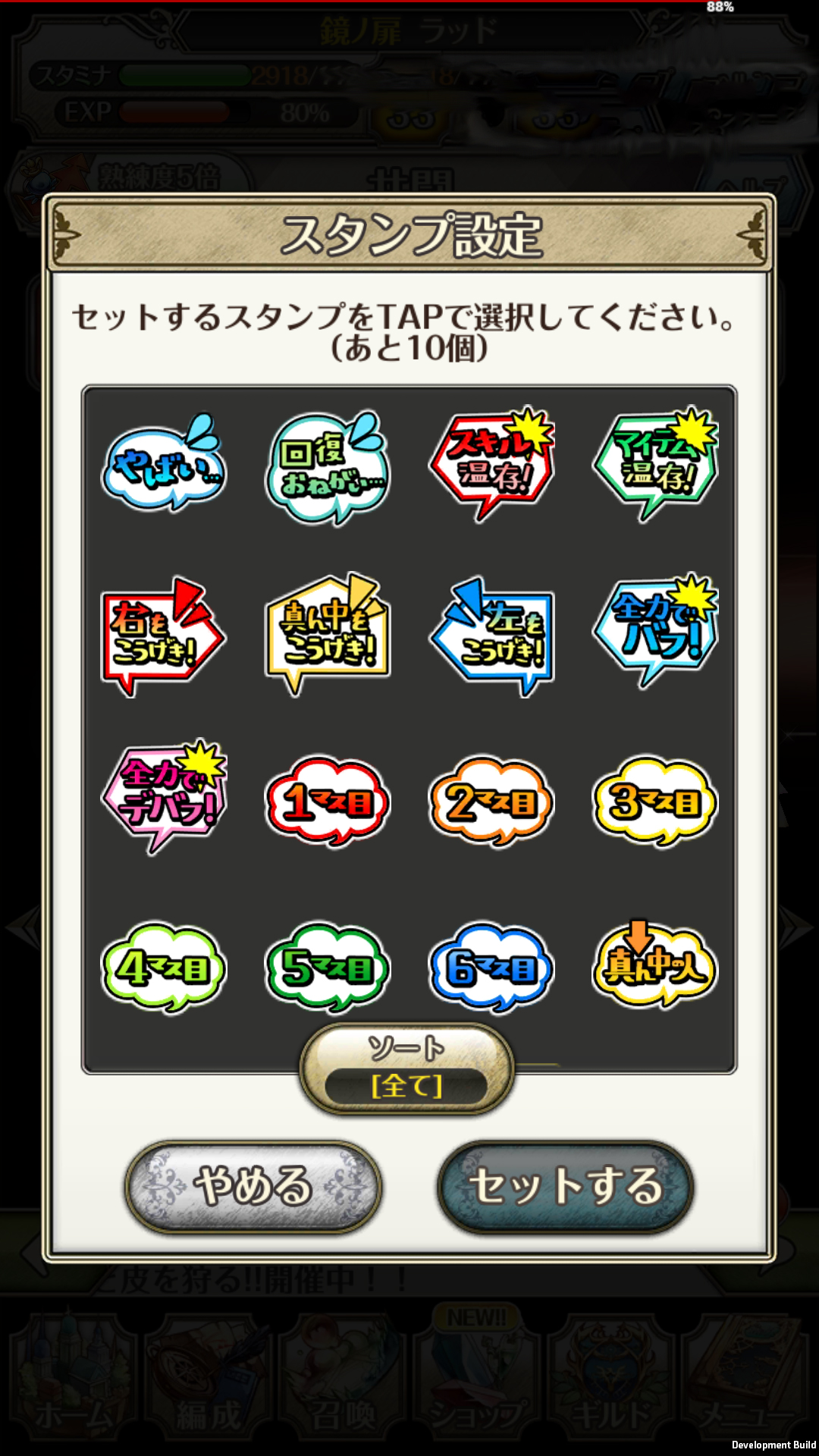Cancel with the やめる button
This screenshot has width=819, height=1456.
[x=253, y=1186]
